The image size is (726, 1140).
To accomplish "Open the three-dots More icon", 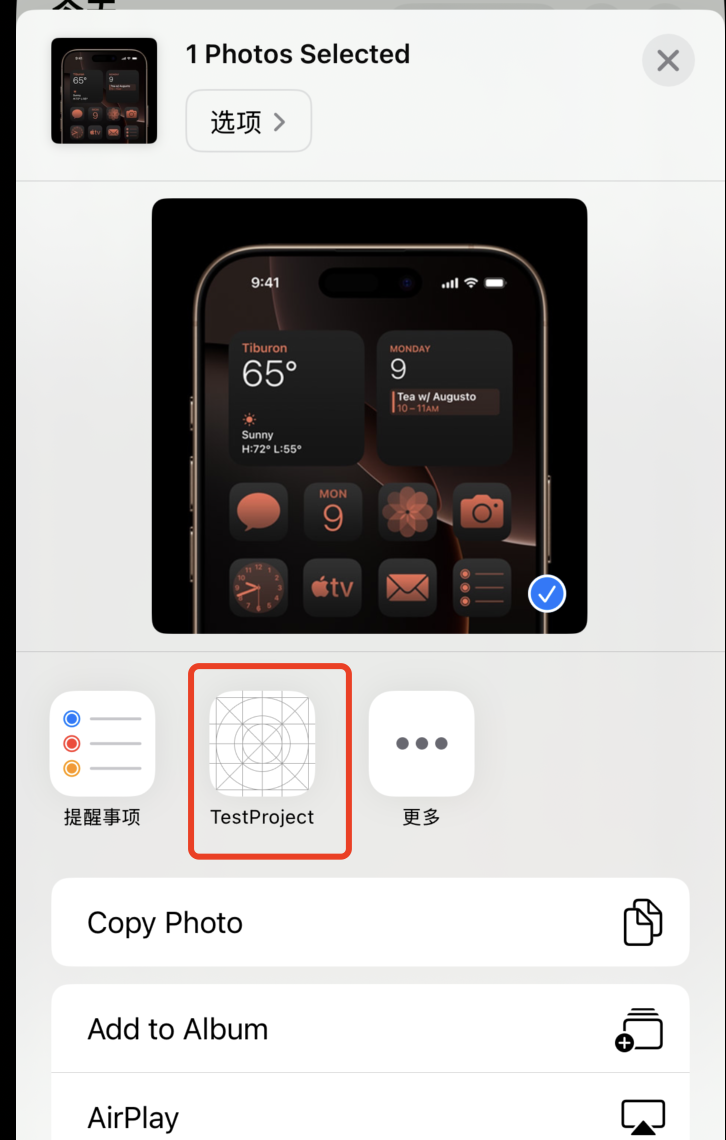I will [420, 743].
